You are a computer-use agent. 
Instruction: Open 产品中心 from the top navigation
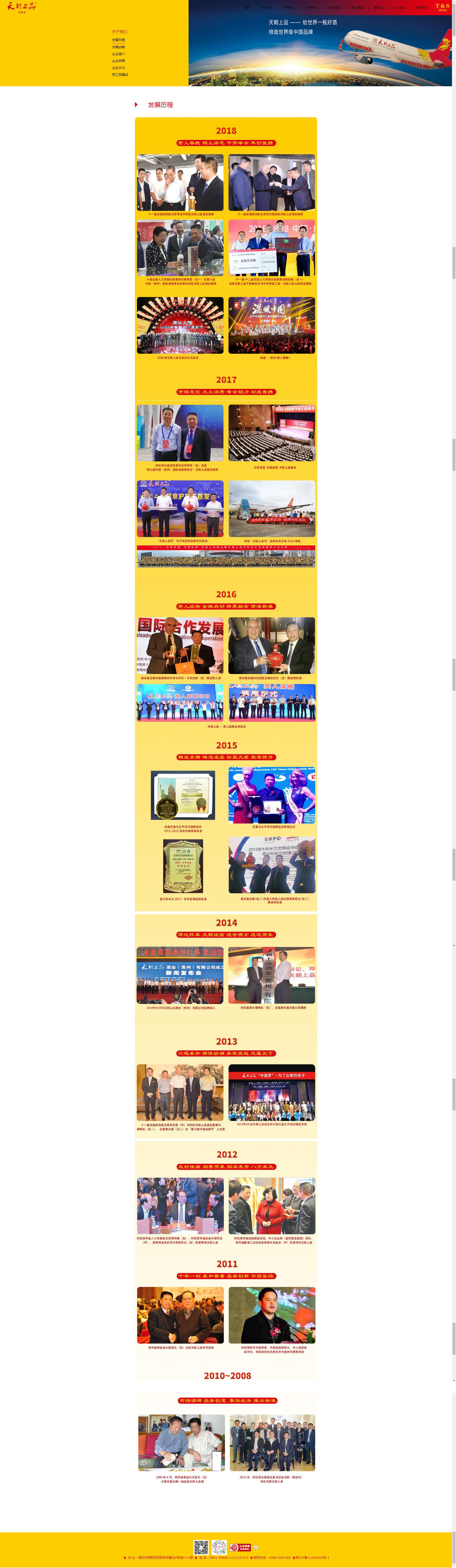(x=312, y=8)
